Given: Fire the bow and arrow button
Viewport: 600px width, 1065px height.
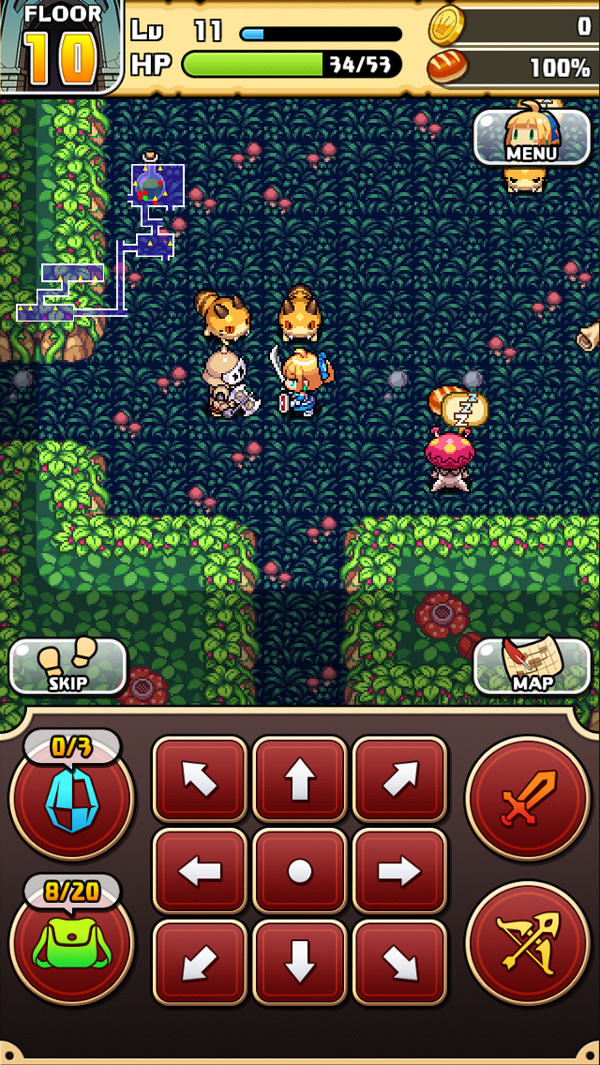Looking at the screenshot, I should [x=528, y=942].
